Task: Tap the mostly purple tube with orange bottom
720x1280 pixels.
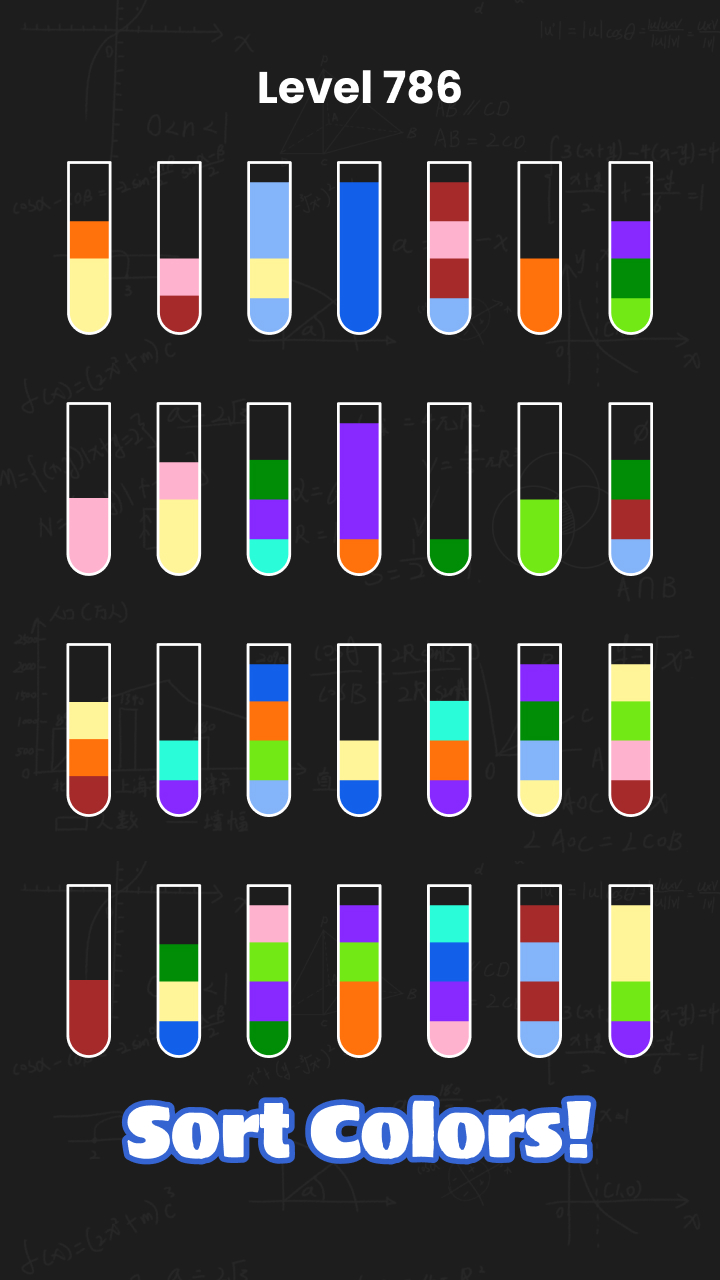Action: [x=359, y=490]
